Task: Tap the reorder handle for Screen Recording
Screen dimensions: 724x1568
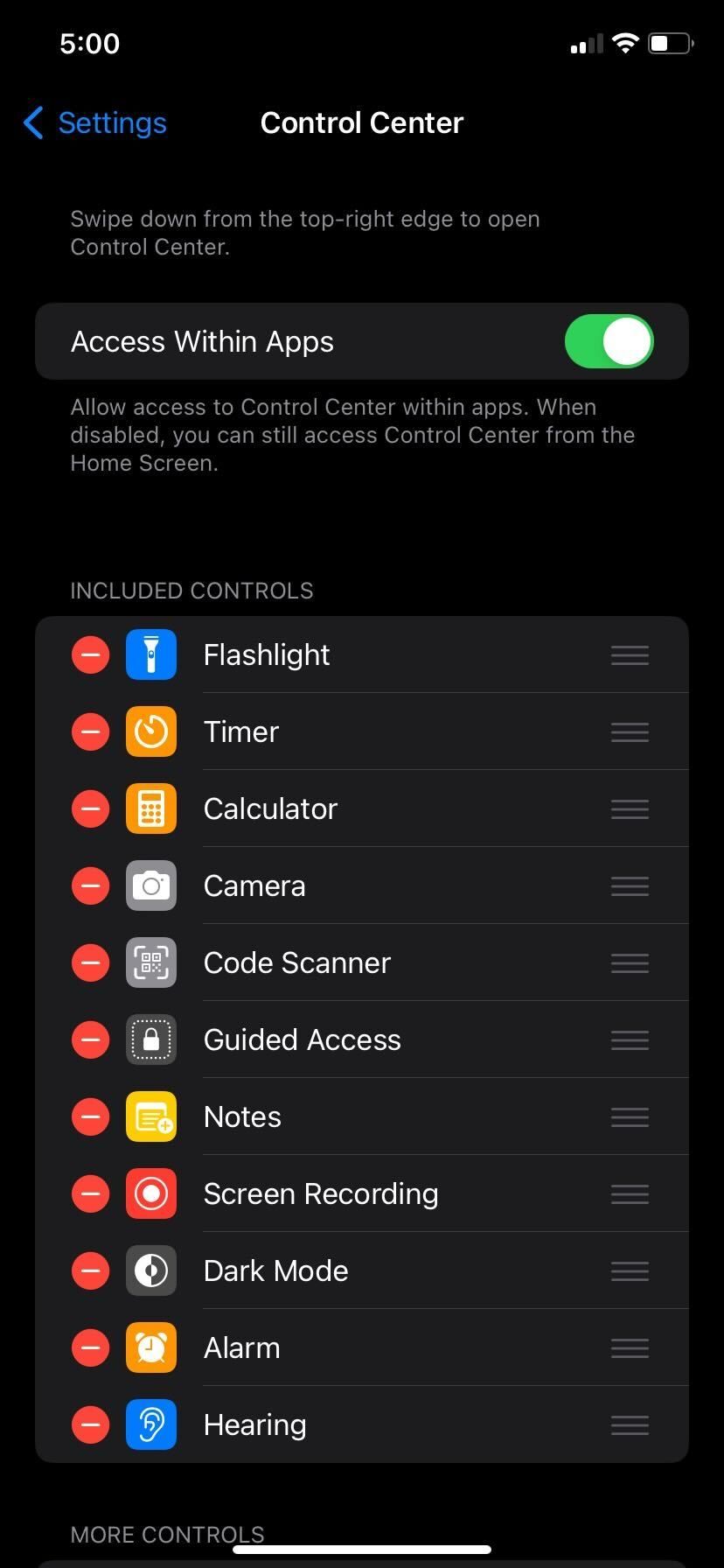Action: (630, 1193)
